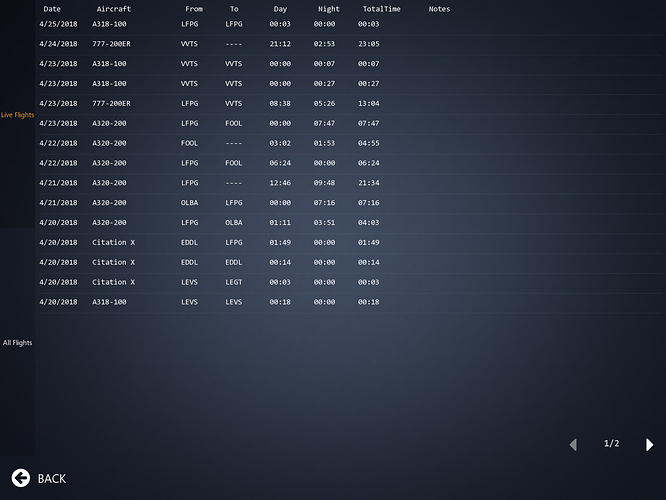Open the 4/20/2018 A318-100 LEVS flight entry
Viewport: 666px width, 500px height.
tap(350, 302)
